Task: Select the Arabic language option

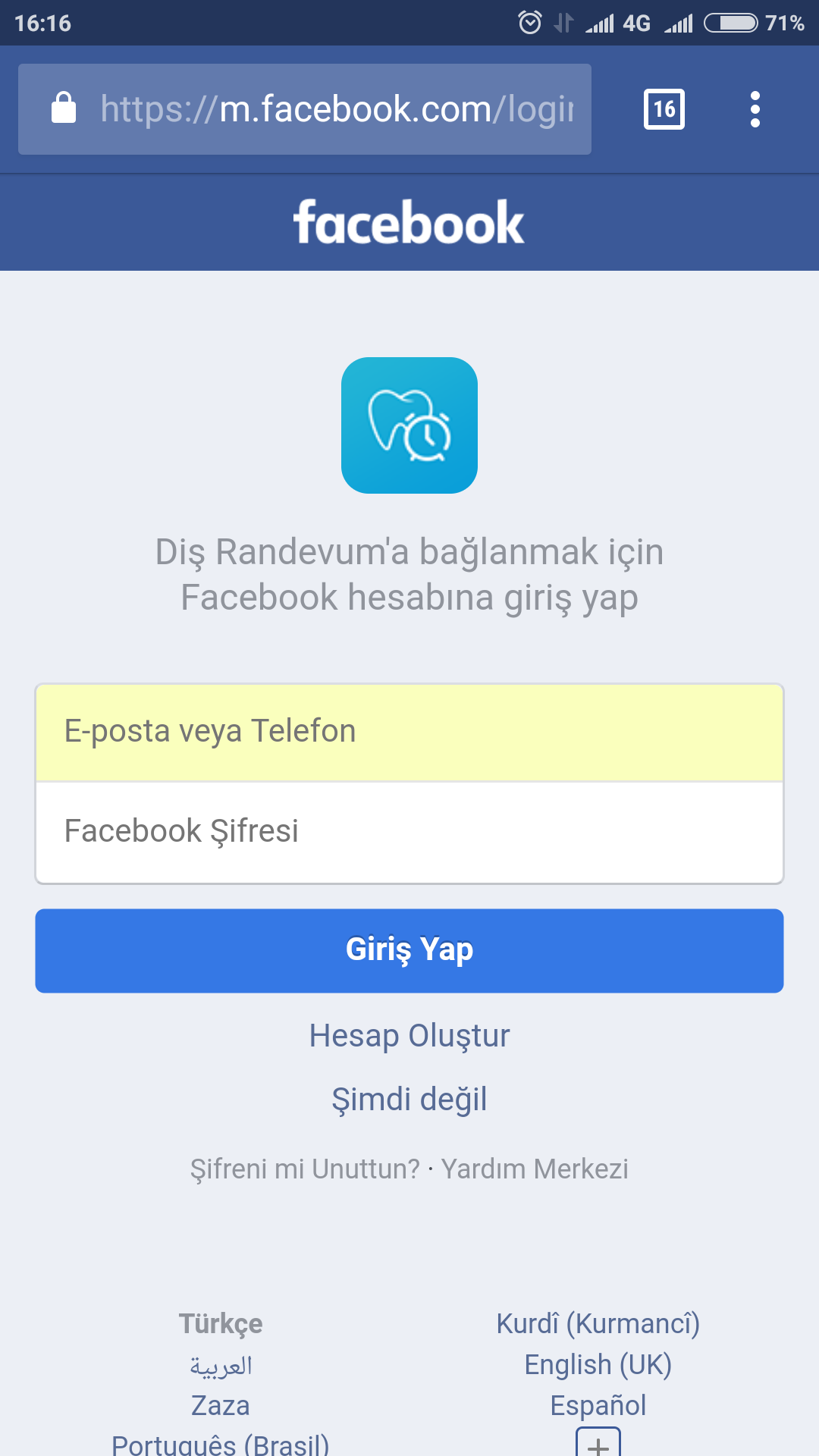Action: coord(221,1366)
